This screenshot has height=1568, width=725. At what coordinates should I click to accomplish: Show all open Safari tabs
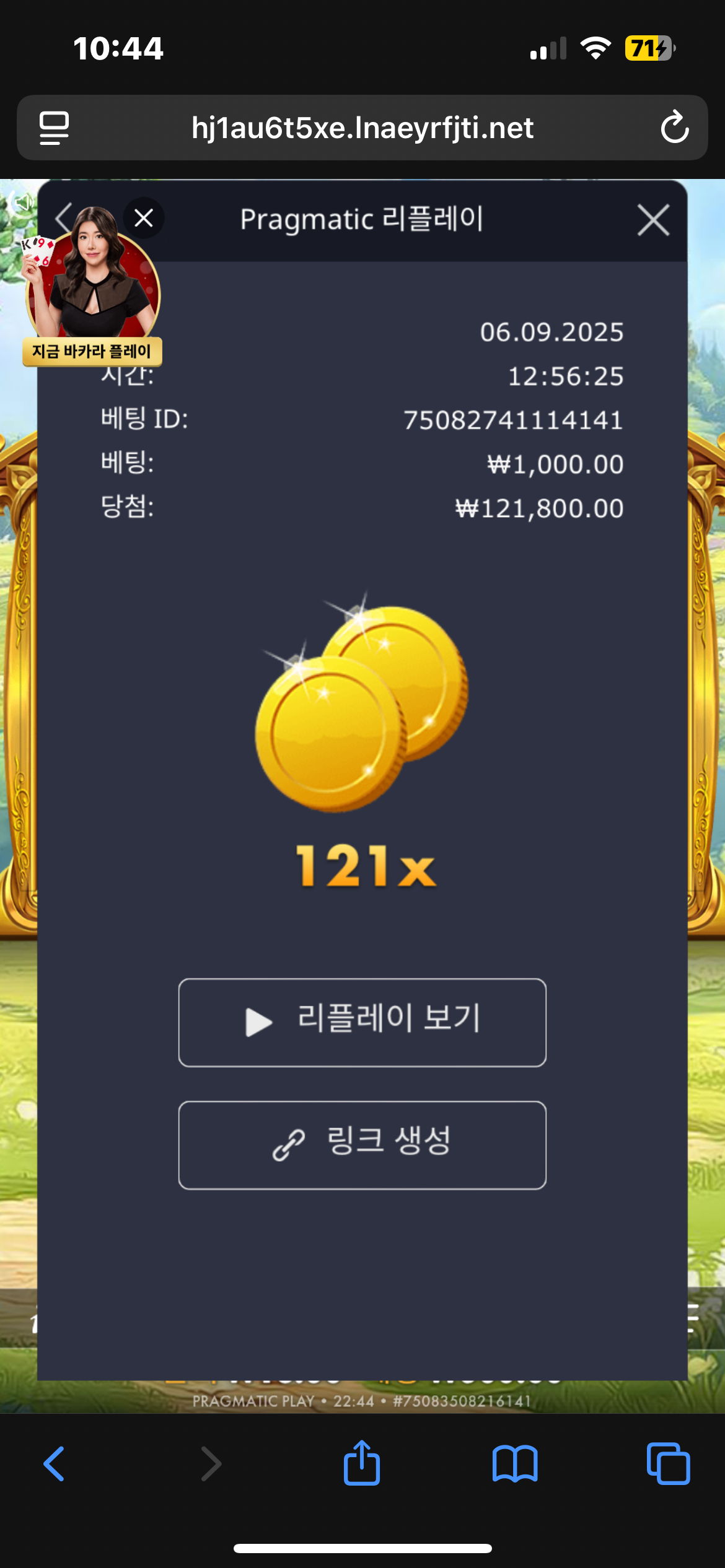pos(668,1464)
